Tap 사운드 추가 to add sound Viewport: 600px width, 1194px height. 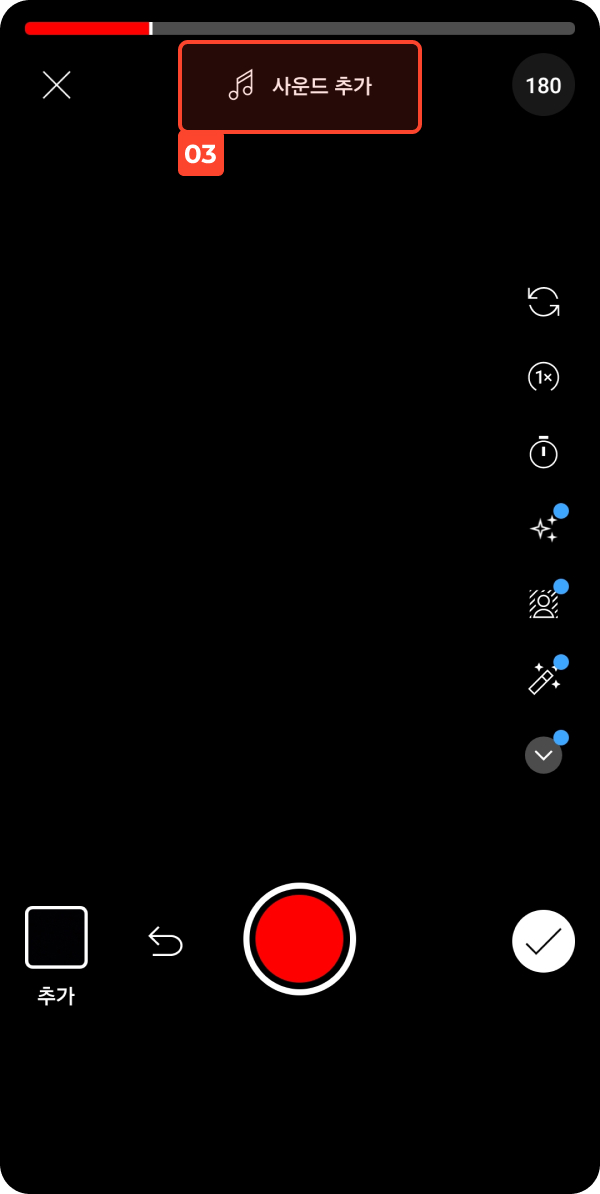(300, 87)
